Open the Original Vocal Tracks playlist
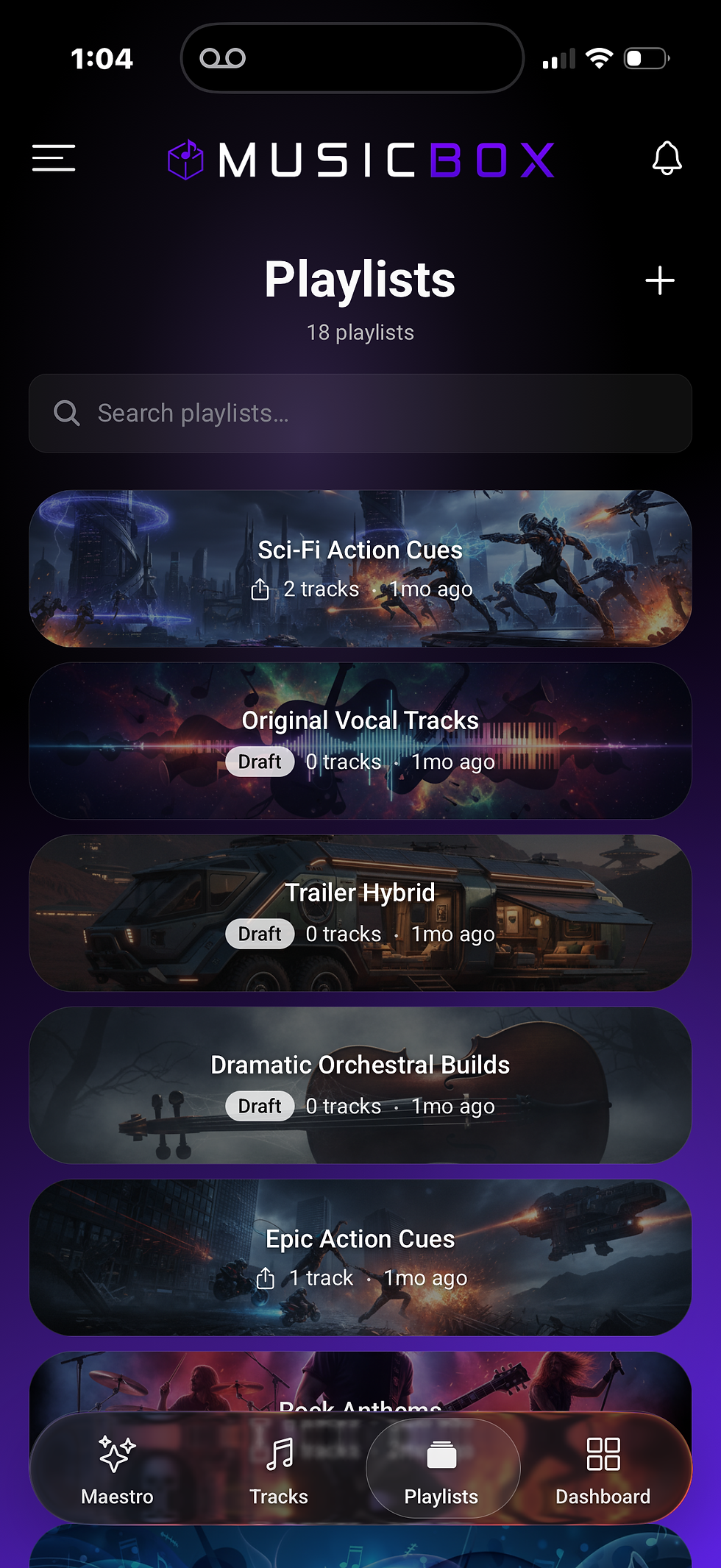Screen dimensions: 721x1568 [x=360, y=741]
